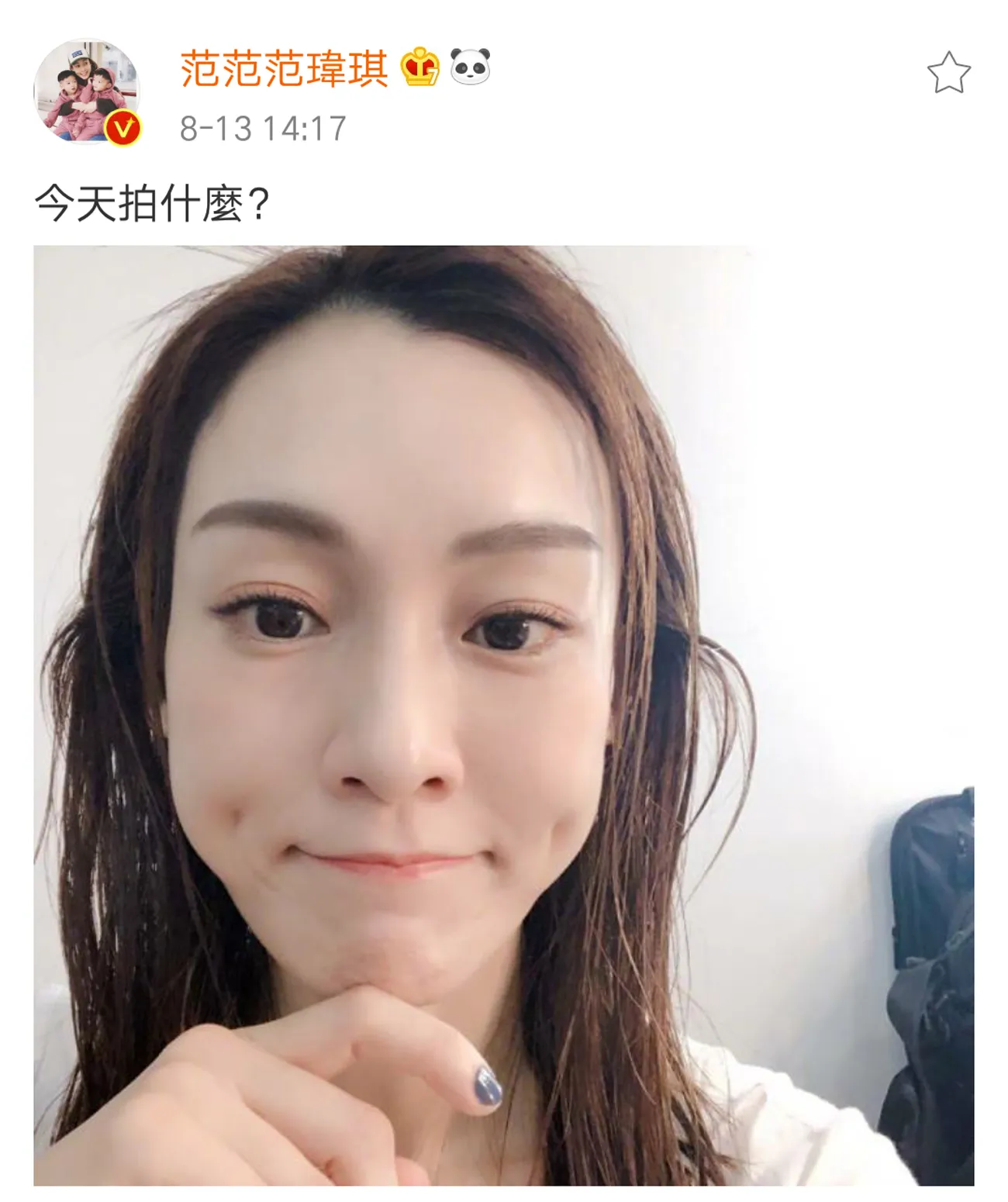1008x1202 pixels.
Task: Favorite this post with the star icon
Action: (948, 73)
